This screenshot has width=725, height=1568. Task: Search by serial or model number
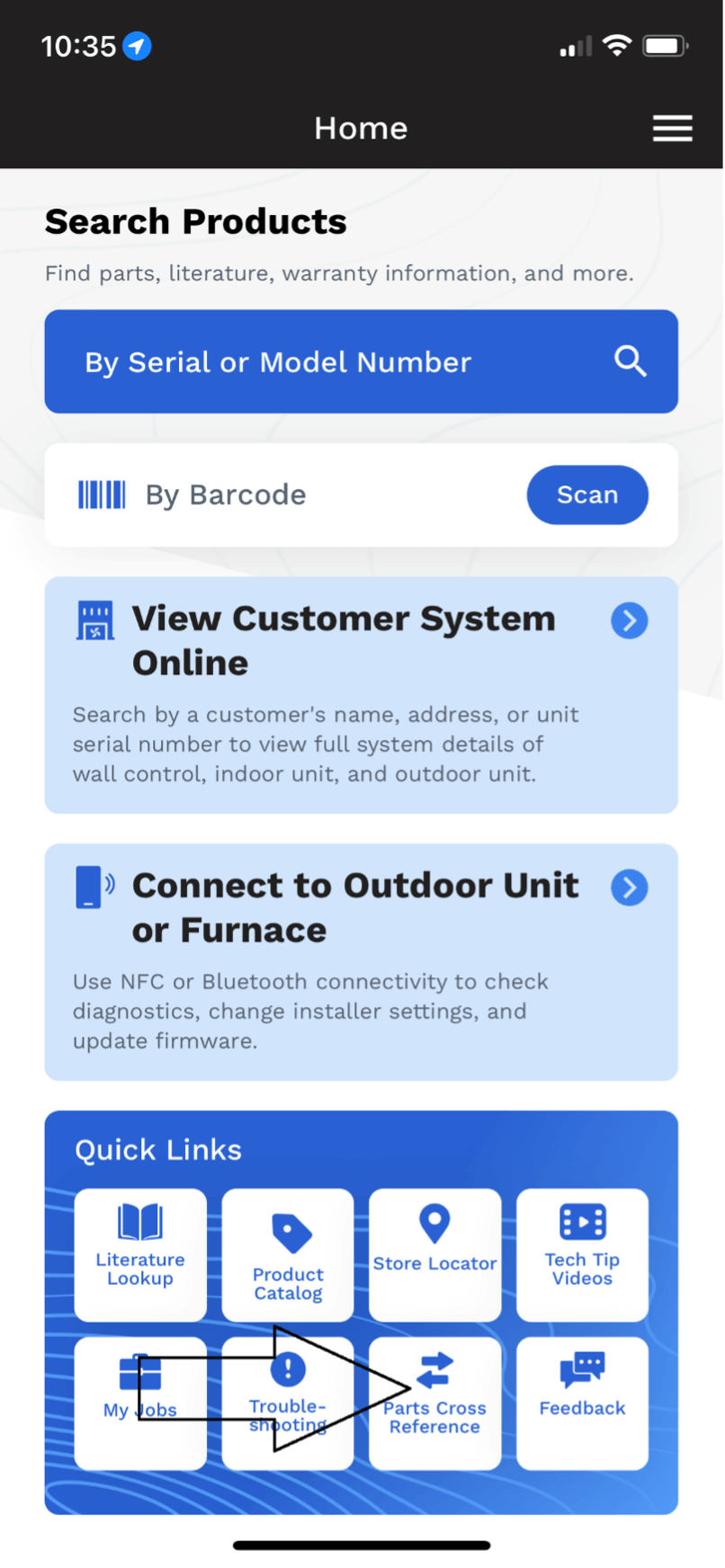(361, 361)
